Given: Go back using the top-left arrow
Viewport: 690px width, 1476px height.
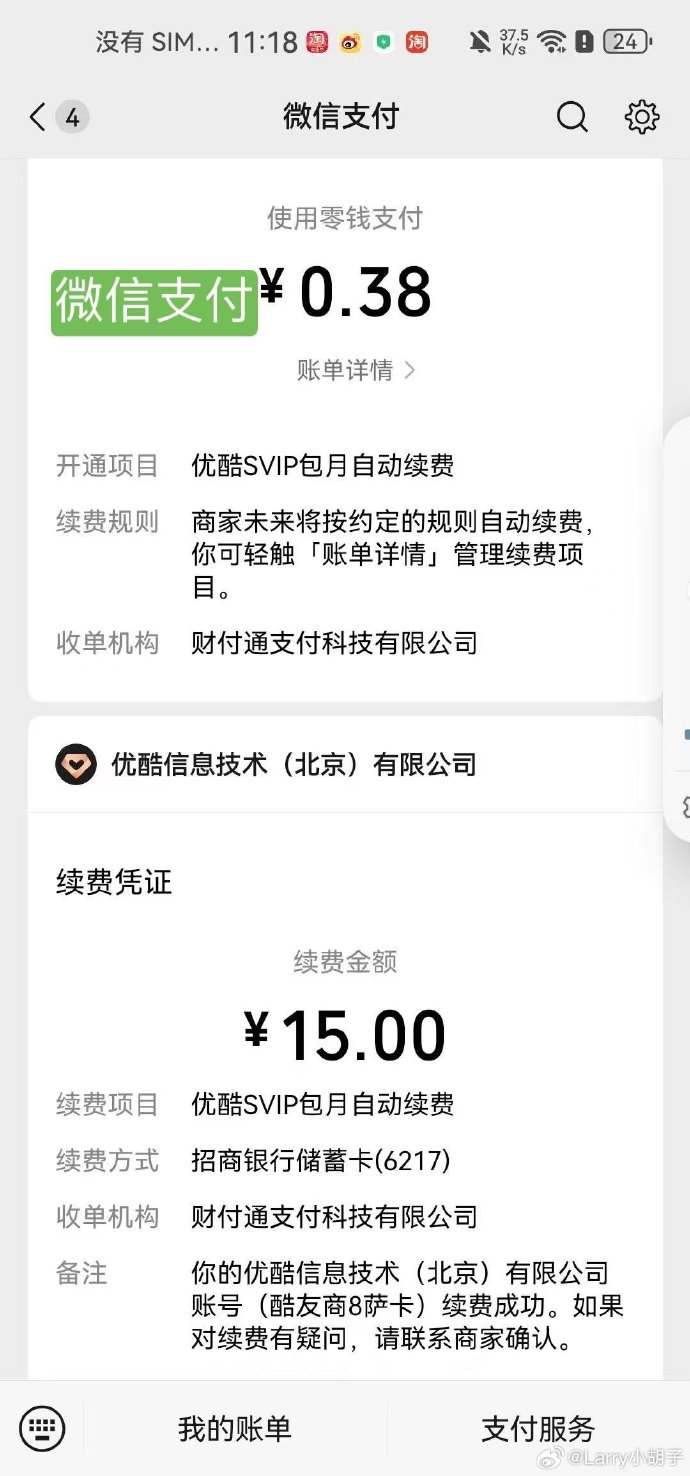Looking at the screenshot, I should pos(38,118).
